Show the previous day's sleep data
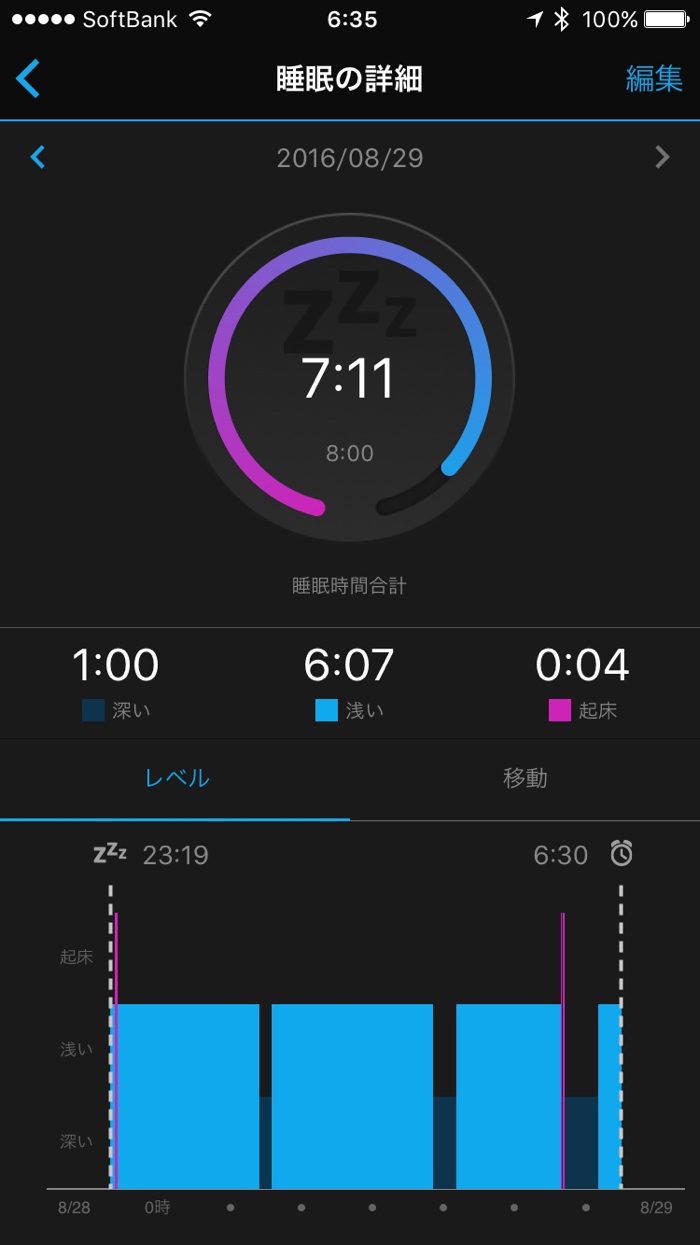Screen dimensions: 700x1245 [x=38, y=157]
